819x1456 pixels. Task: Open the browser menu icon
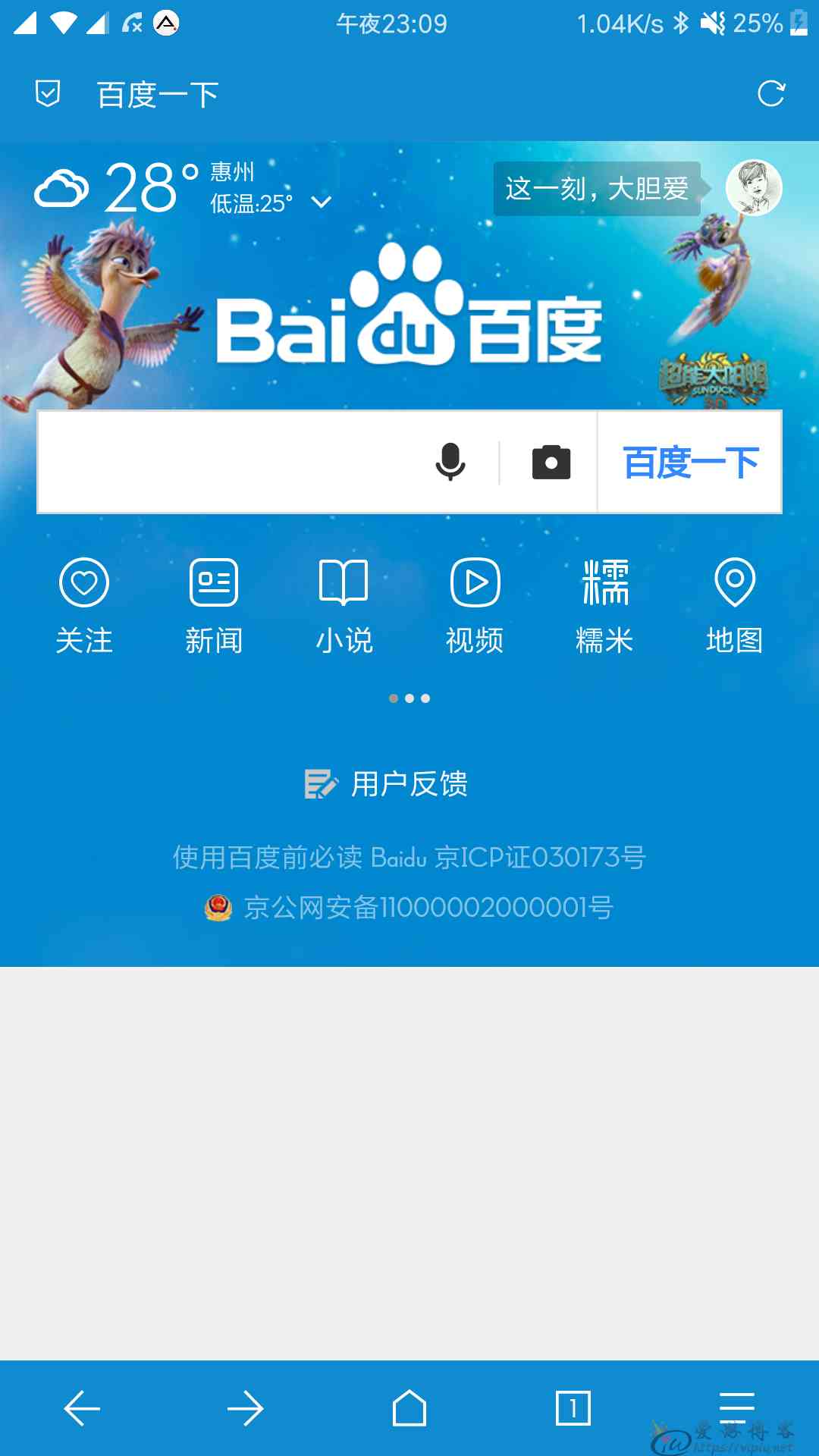tap(736, 1409)
